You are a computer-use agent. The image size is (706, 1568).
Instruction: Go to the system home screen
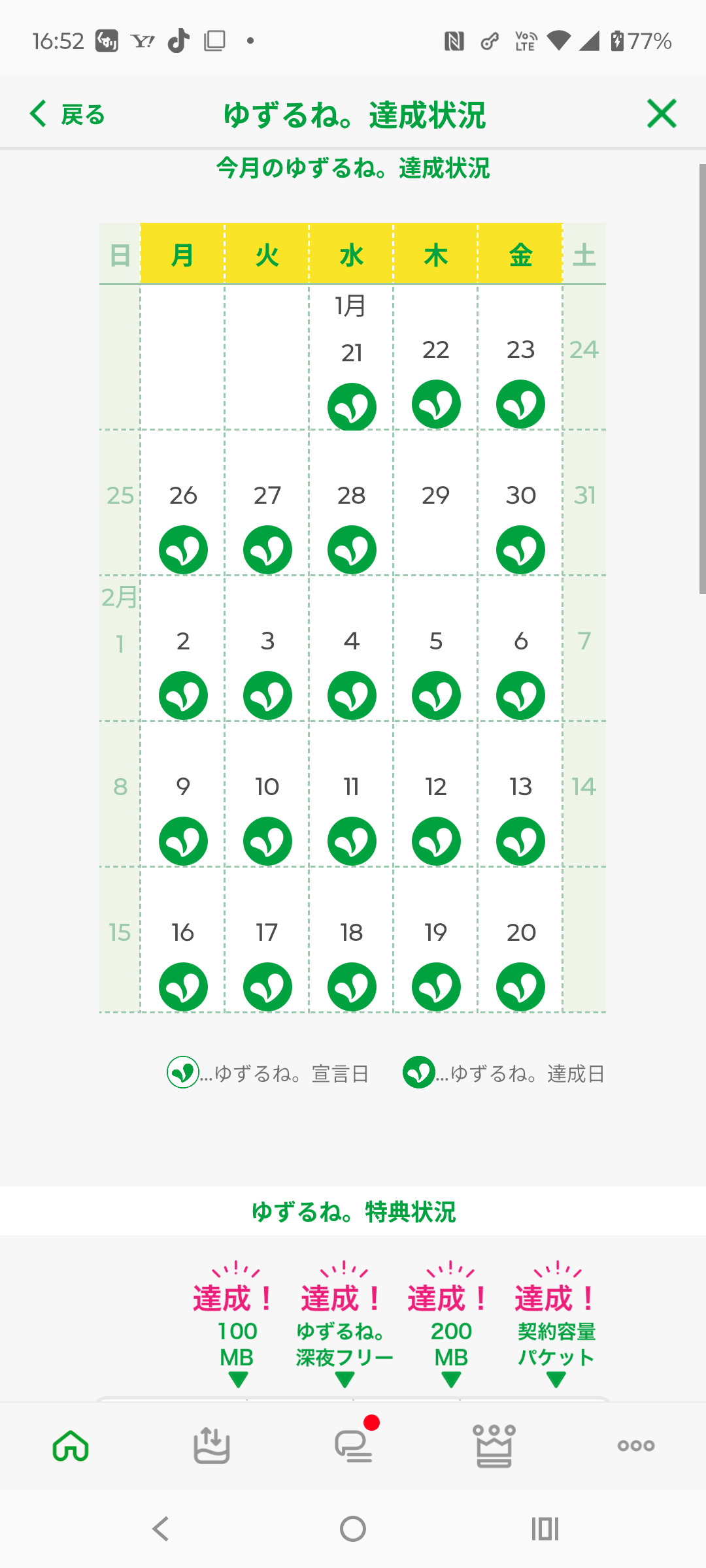click(x=353, y=1529)
